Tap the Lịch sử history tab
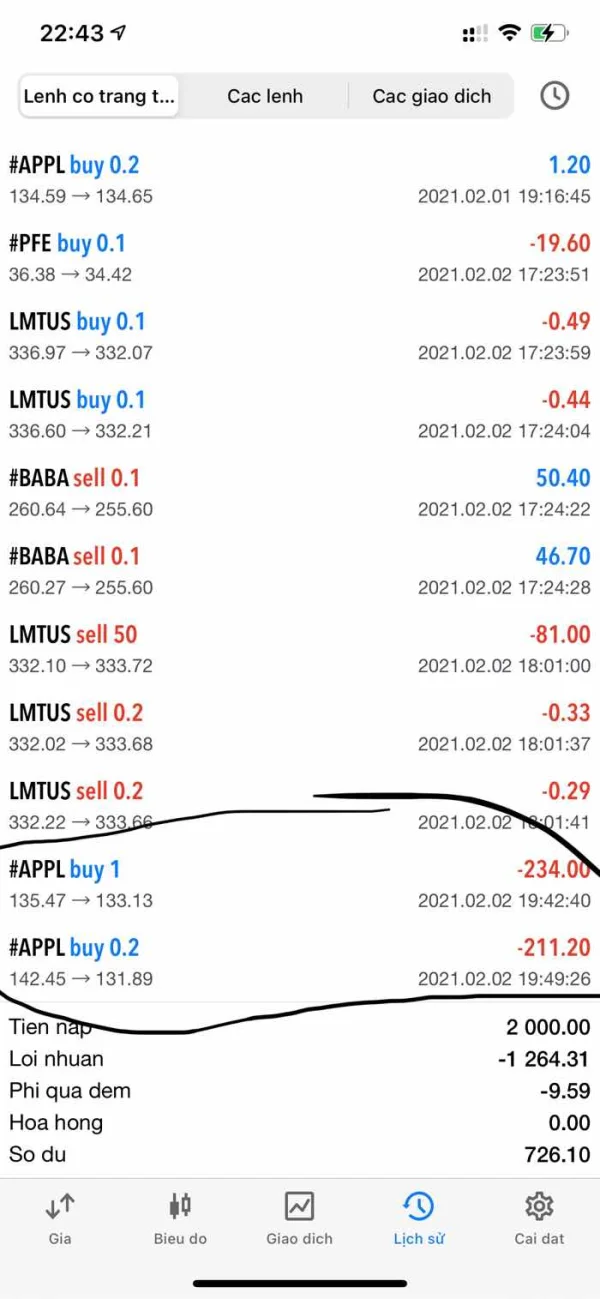The width and height of the screenshot is (600, 1299). click(419, 1218)
